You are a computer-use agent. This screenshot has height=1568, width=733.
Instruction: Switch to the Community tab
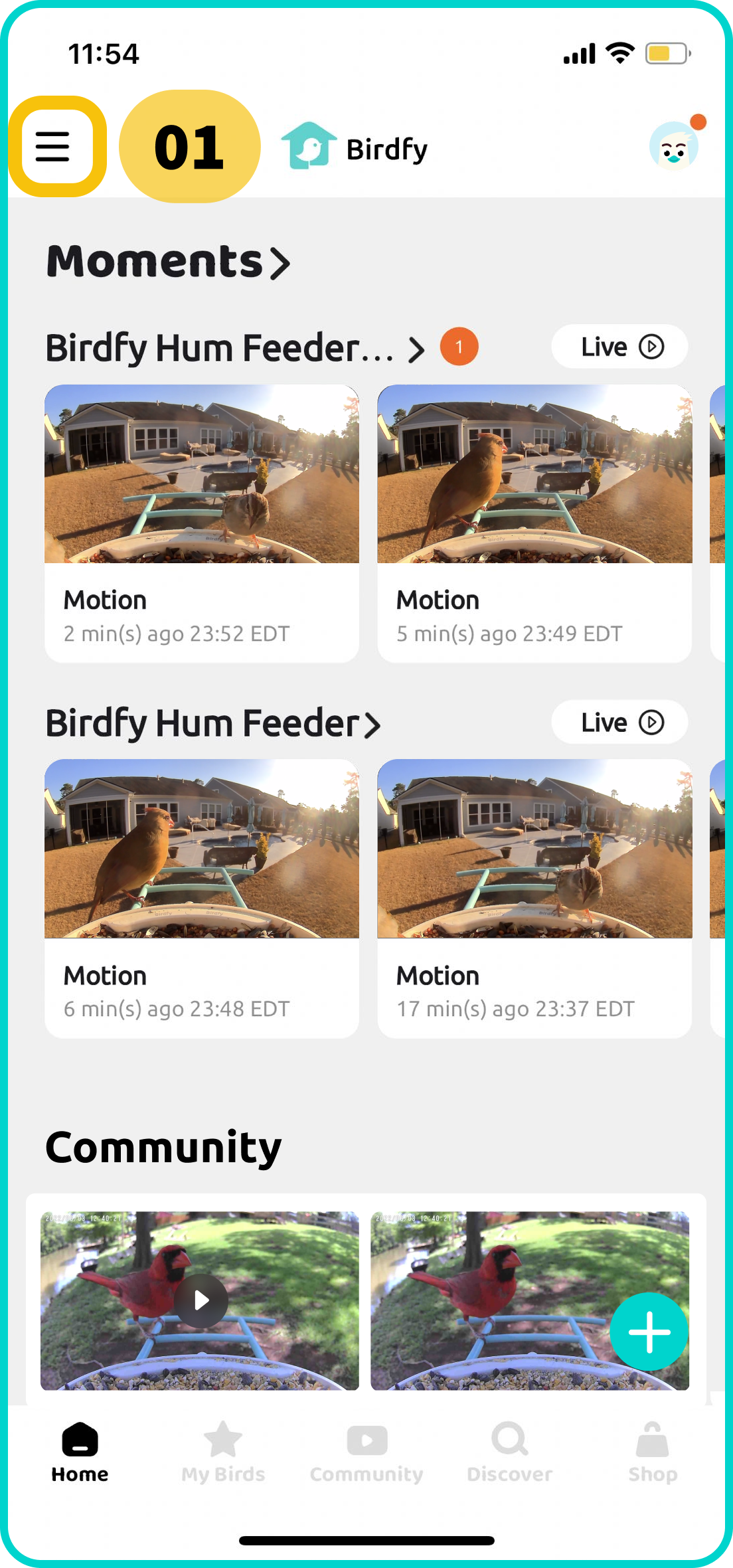pos(366,1452)
